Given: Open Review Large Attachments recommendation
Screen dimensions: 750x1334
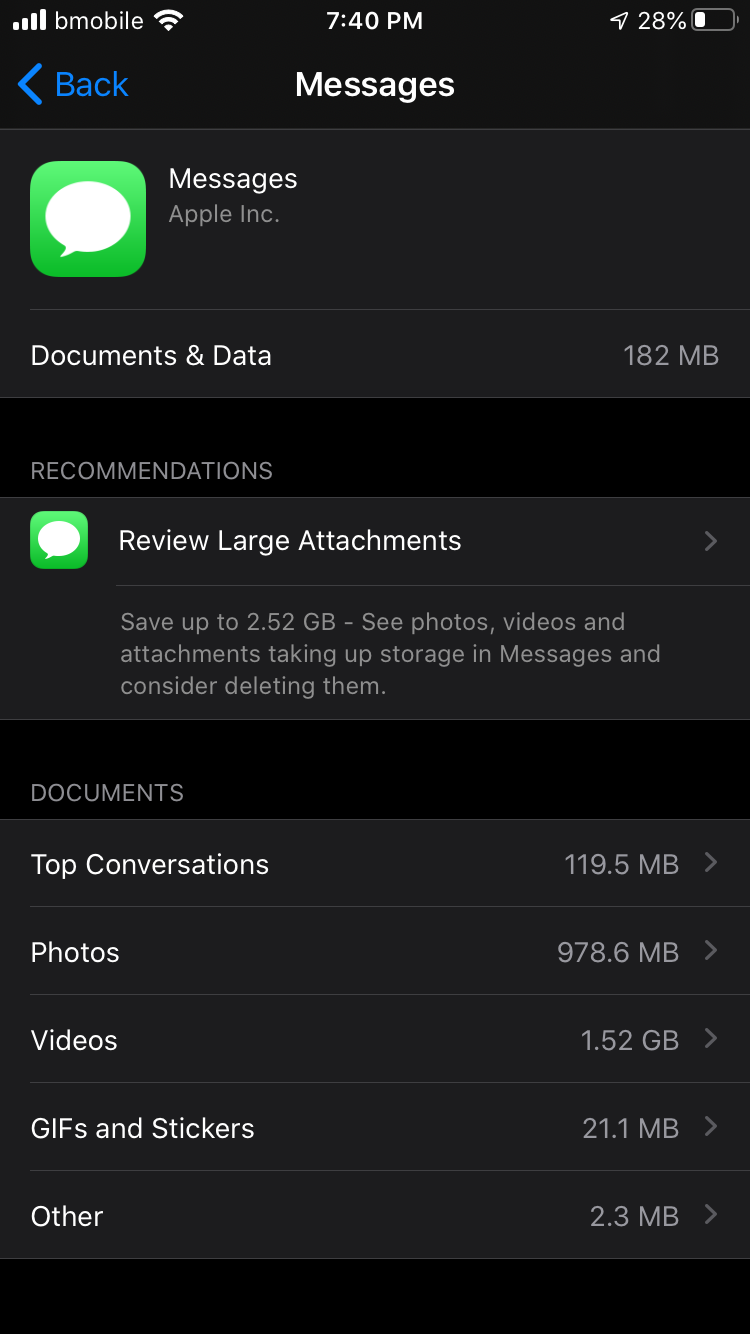Looking at the screenshot, I should click(375, 541).
